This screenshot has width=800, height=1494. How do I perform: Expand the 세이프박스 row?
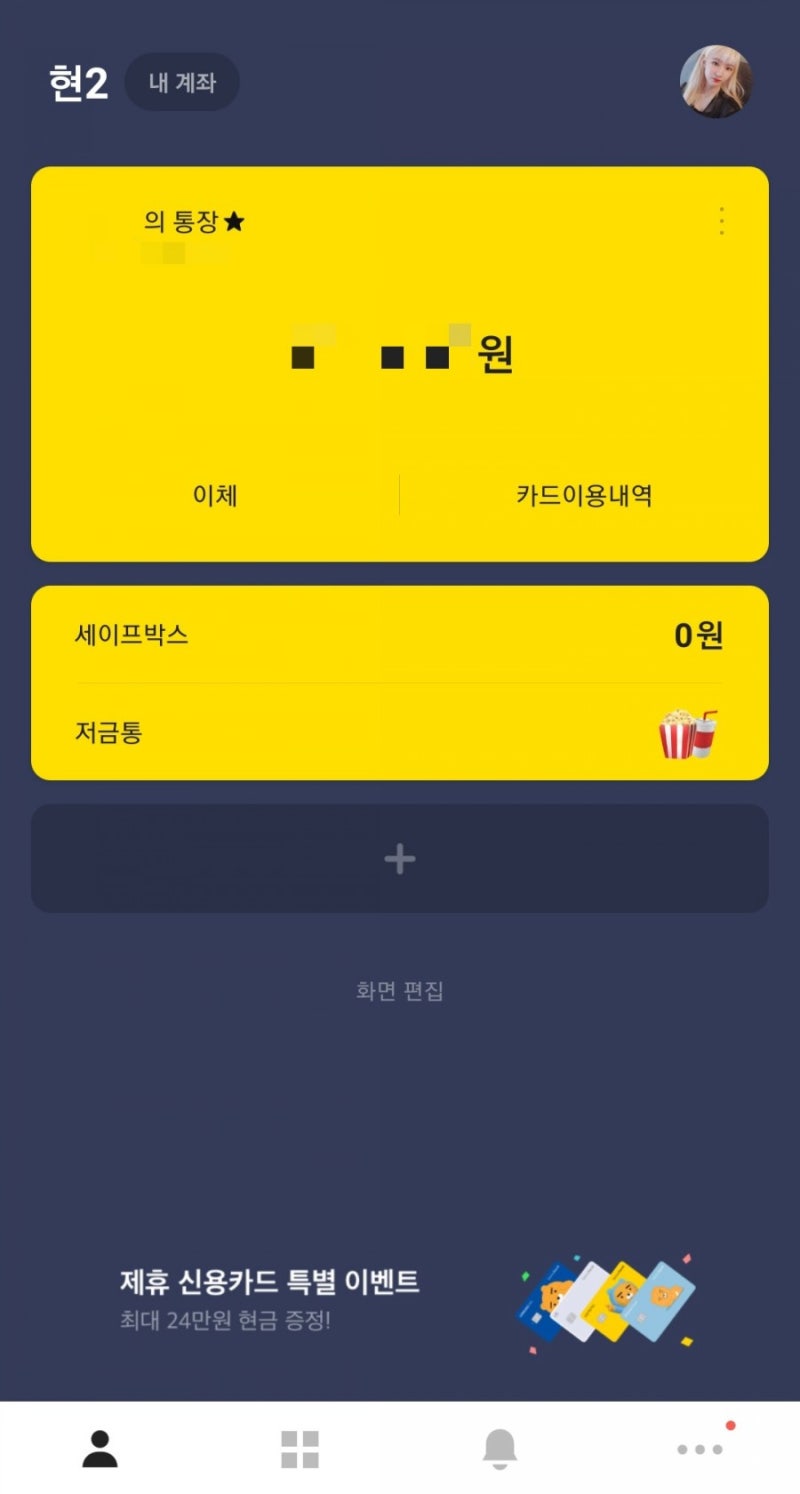tap(400, 634)
